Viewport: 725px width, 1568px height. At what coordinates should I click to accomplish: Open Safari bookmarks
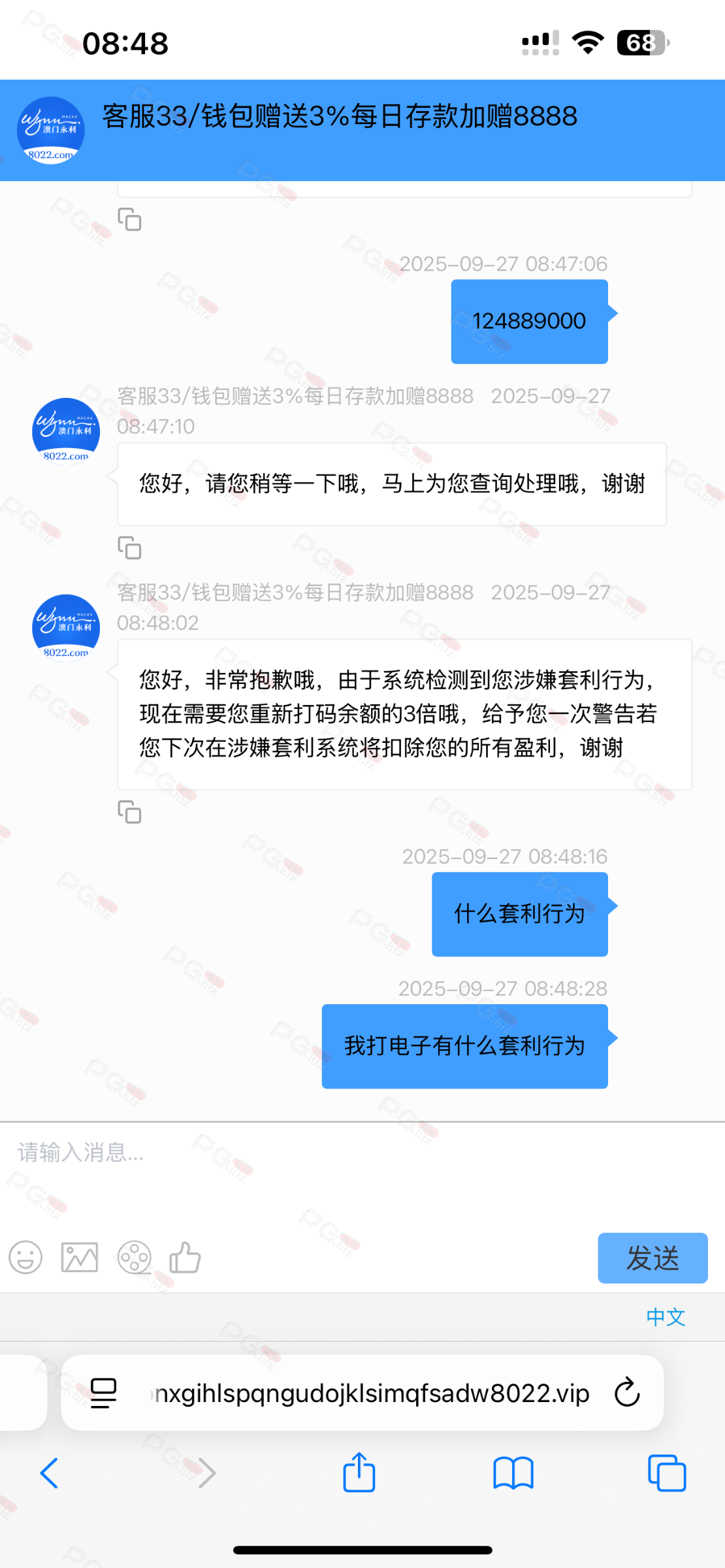[513, 1473]
